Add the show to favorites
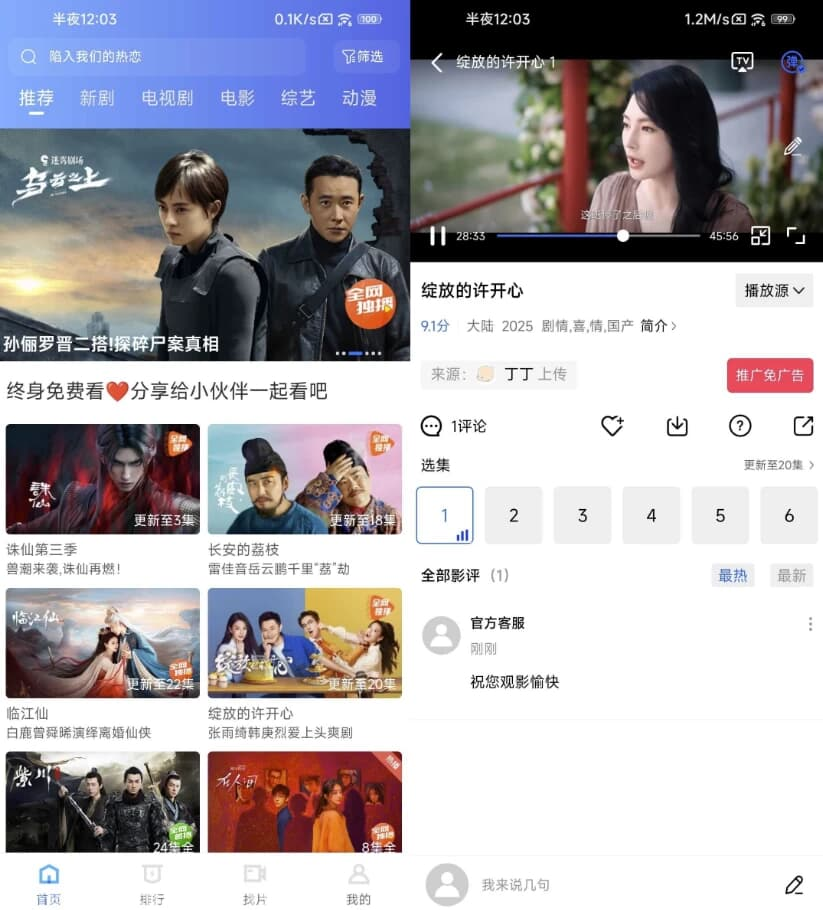This screenshot has width=823, height=910. pyautogui.click(x=612, y=426)
